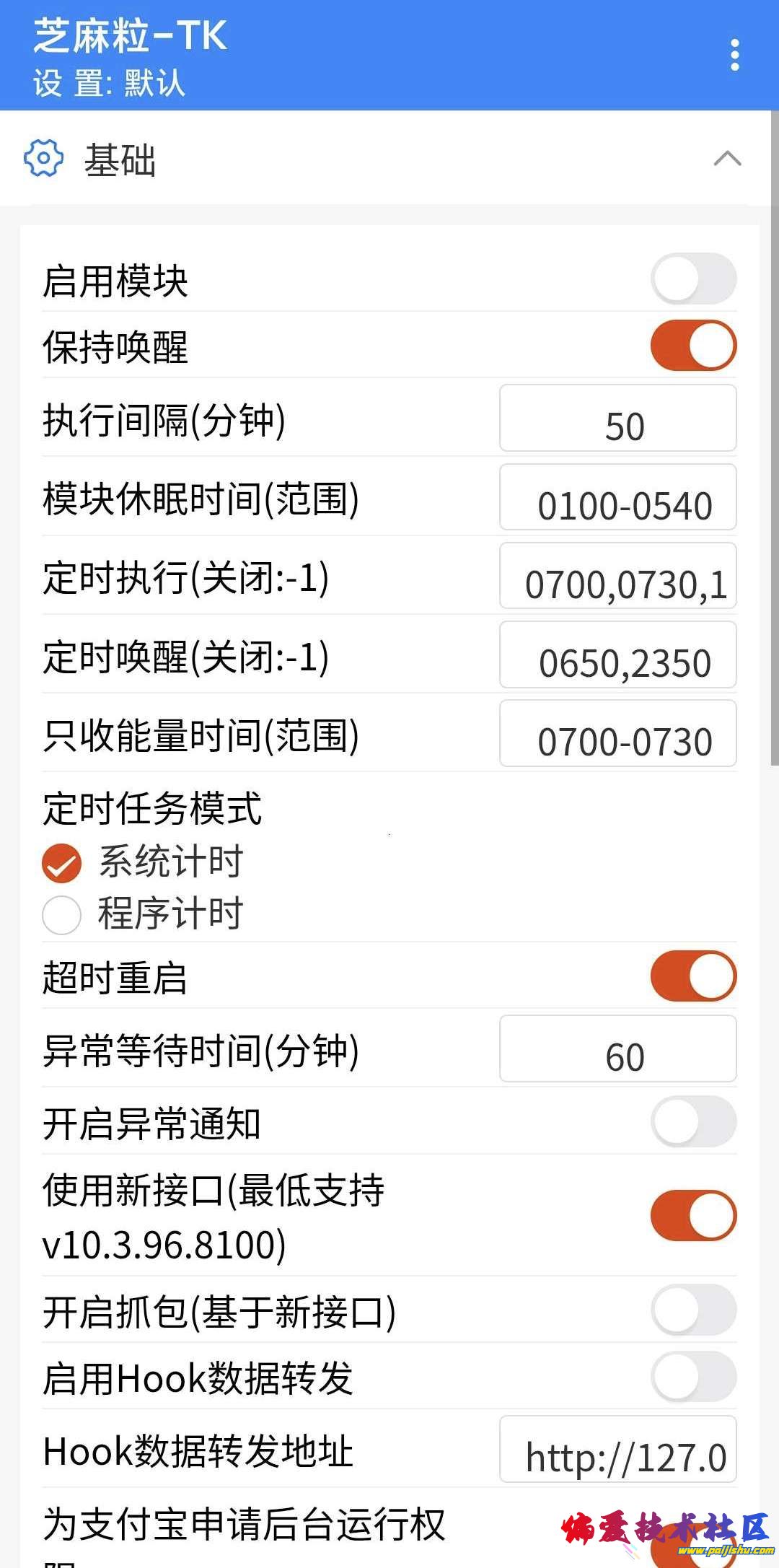Select the 系统计时 radio option

point(61,862)
